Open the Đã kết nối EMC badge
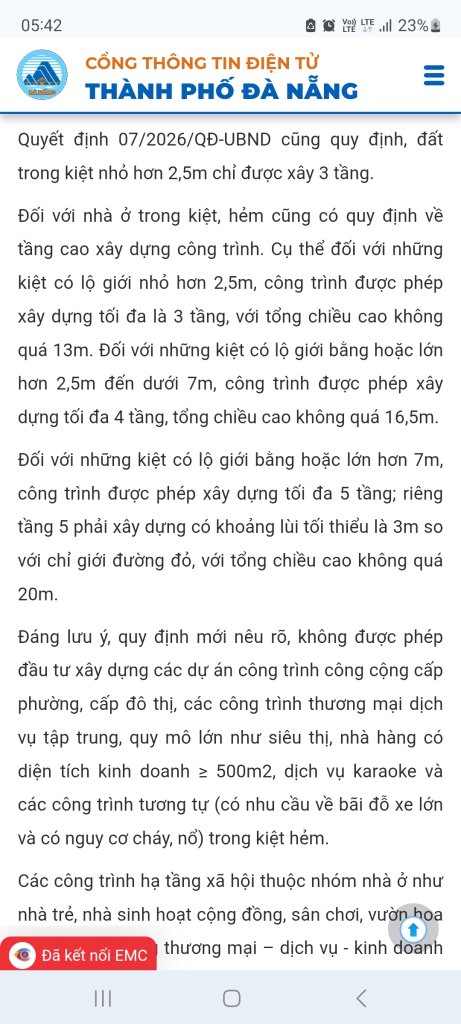Viewport: 461px width, 1024px height. point(78,955)
